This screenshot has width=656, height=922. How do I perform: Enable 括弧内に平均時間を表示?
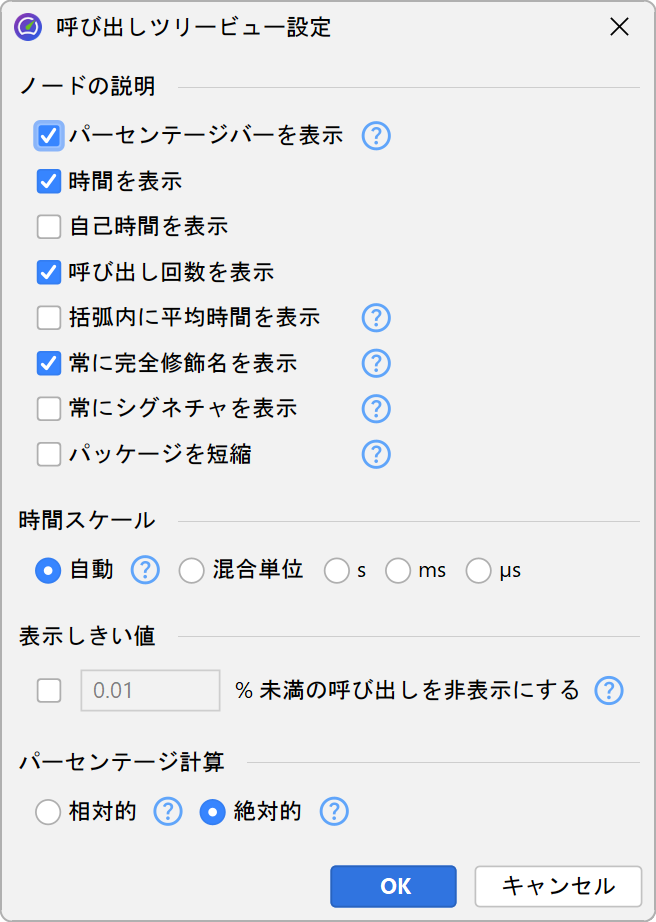49,318
